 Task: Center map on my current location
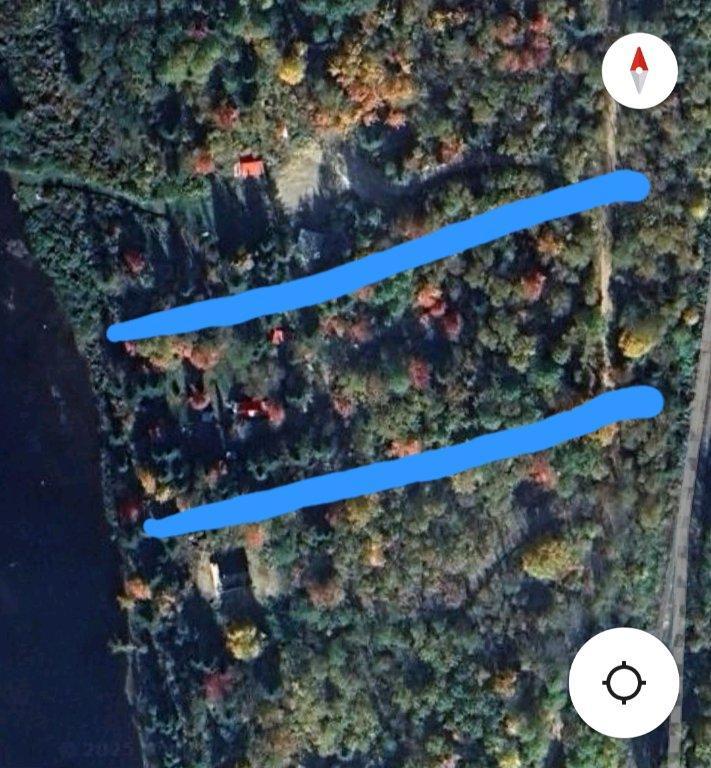tap(624, 683)
